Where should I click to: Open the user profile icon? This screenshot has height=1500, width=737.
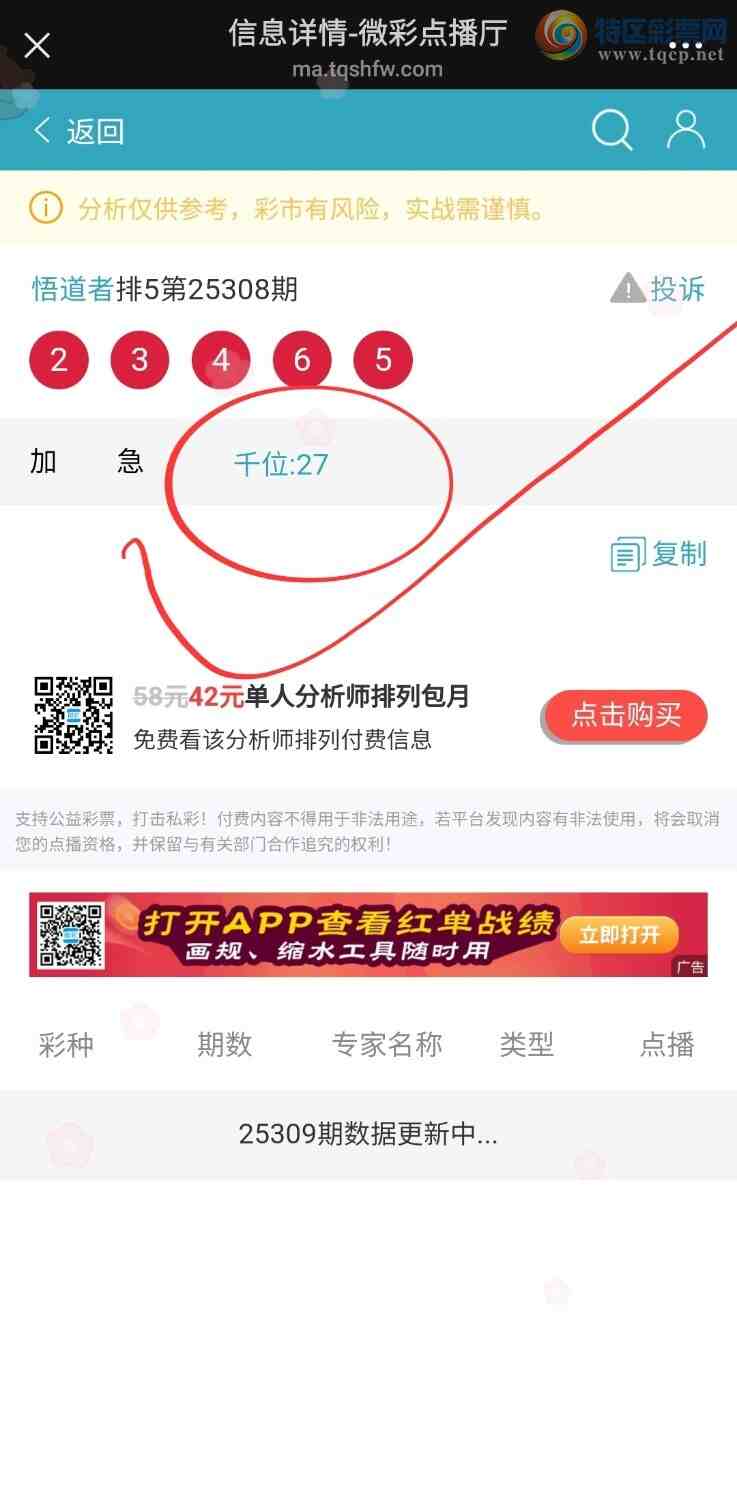686,130
